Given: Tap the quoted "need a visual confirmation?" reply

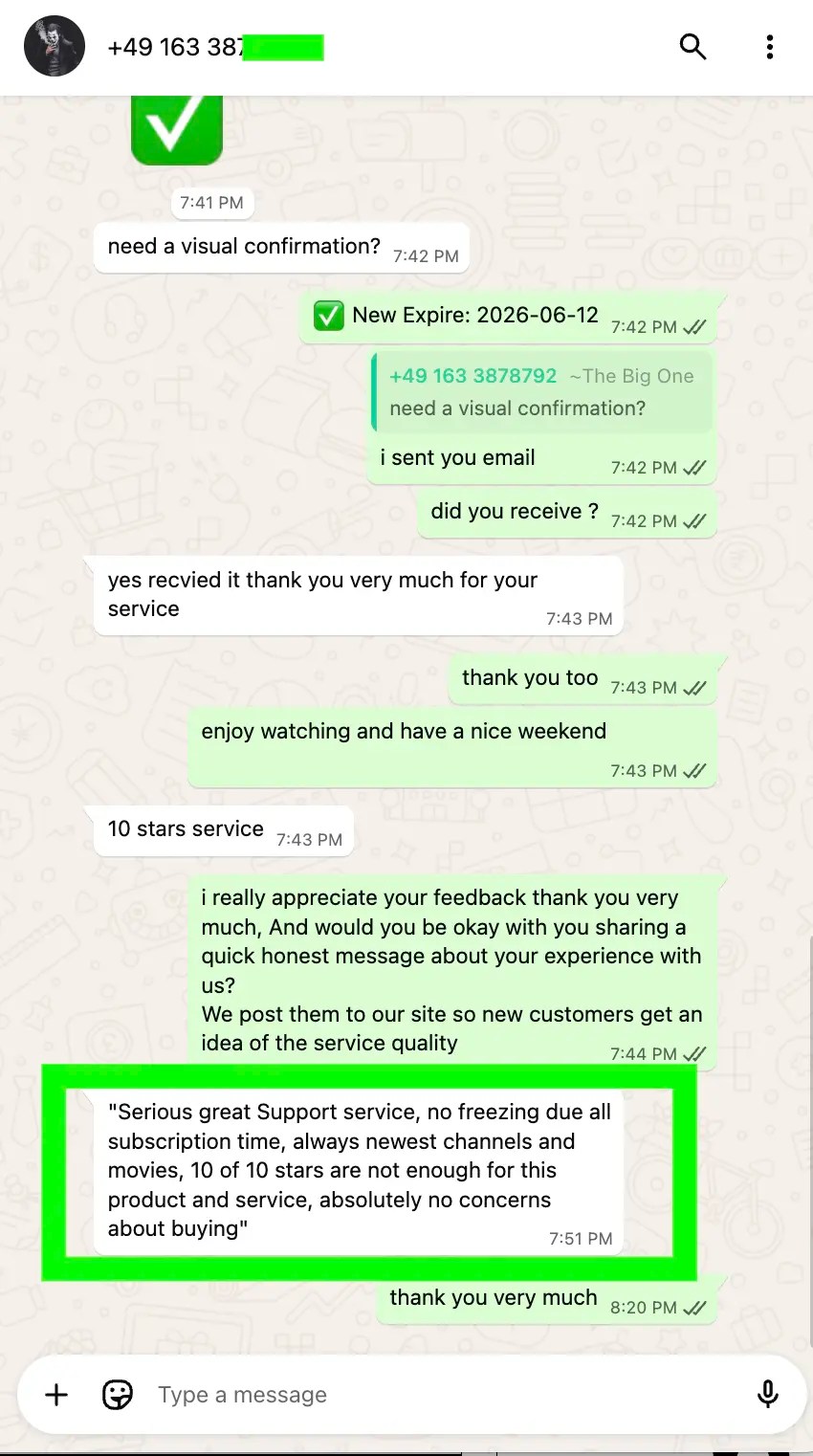Looking at the screenshot, I should 542,393.
